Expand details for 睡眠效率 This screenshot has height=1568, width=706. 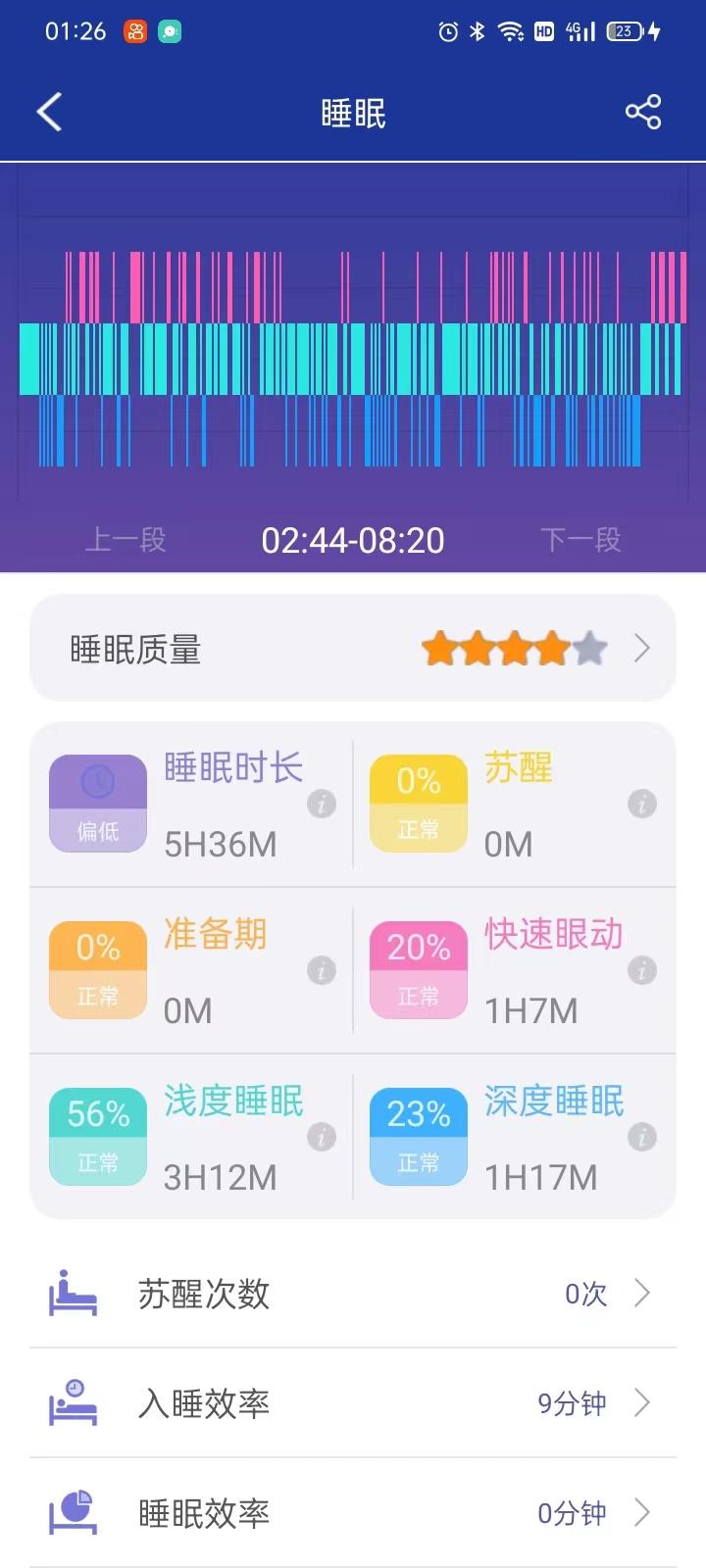click(642, 1512)
